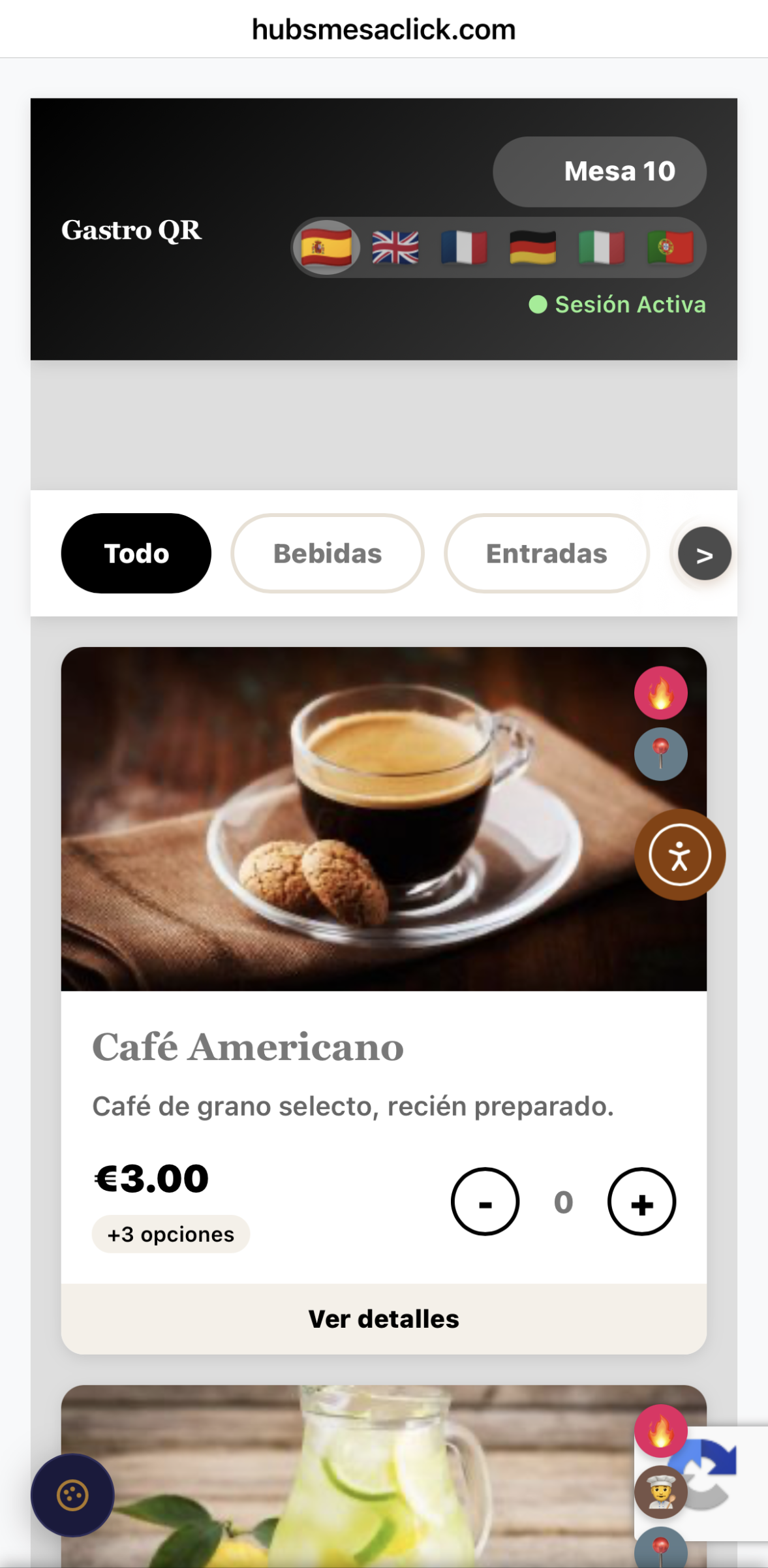Show the Todo category

[136, 554]
